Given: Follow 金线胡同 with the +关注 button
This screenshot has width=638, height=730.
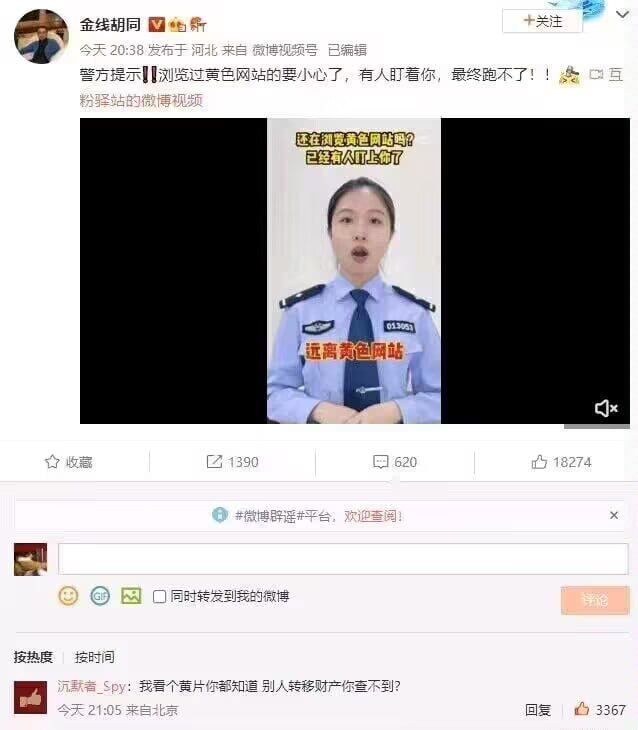Looking at the screenshot, I should (x=542, y=21).
